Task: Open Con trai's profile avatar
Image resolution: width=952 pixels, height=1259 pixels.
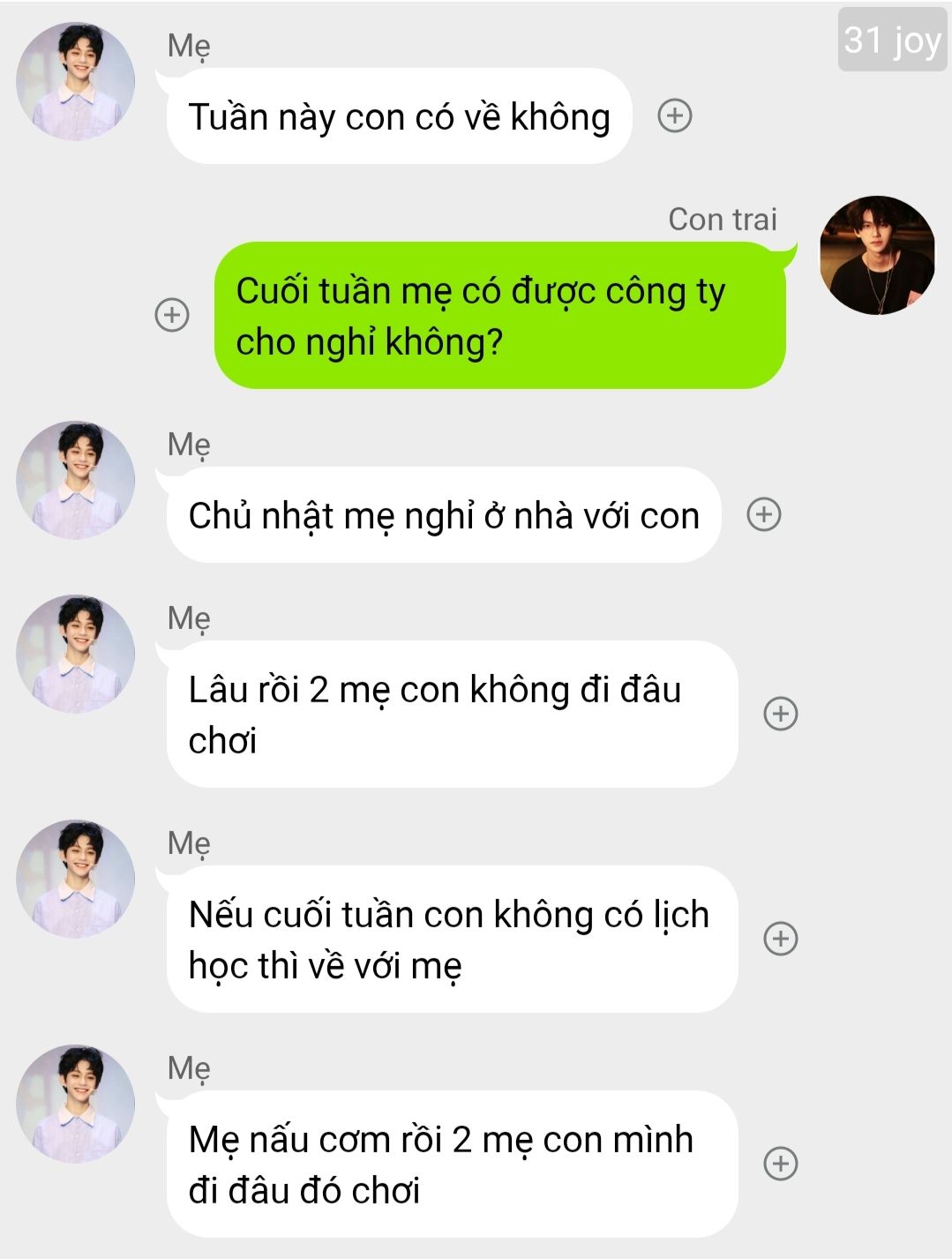Action: [877, 256]
